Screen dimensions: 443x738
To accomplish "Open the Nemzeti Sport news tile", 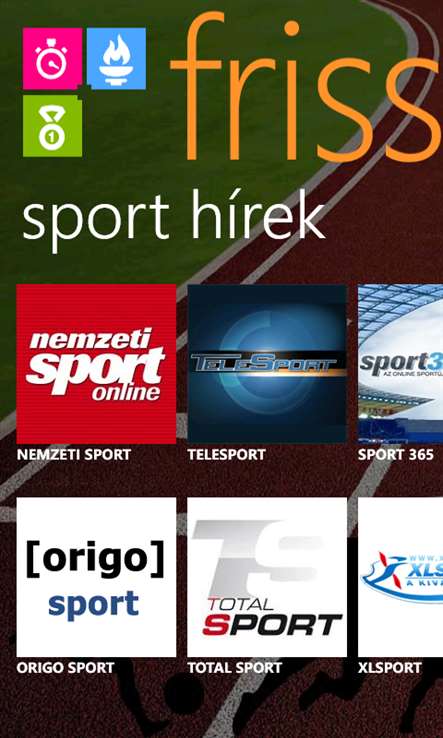I will [x=96, y=364].
